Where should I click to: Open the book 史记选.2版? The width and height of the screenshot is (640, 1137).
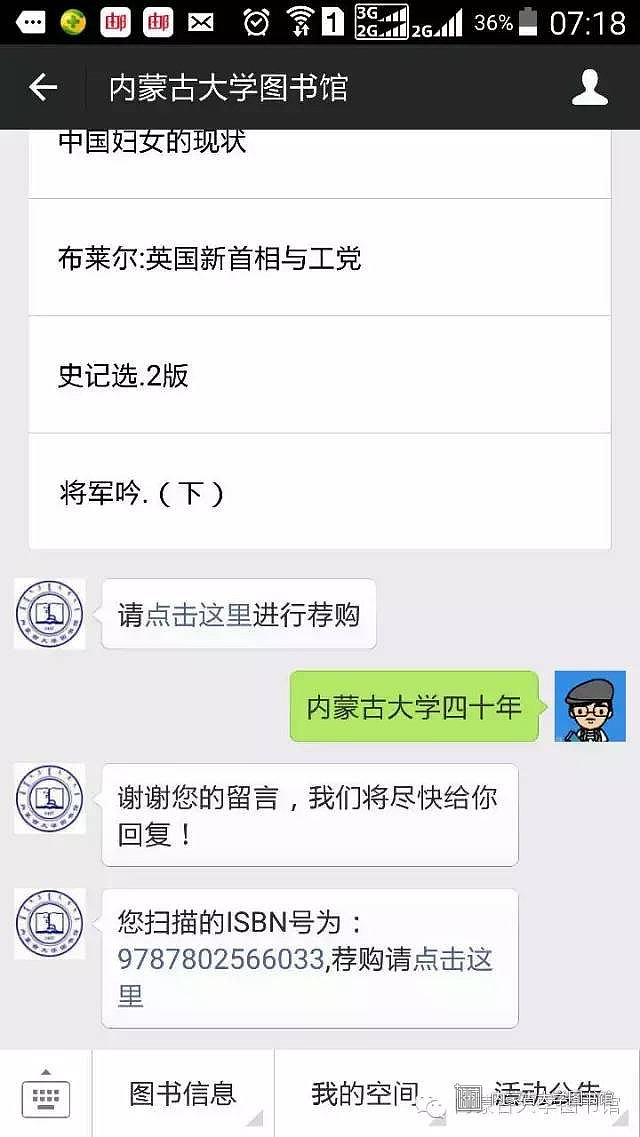[x=320, y=375]
